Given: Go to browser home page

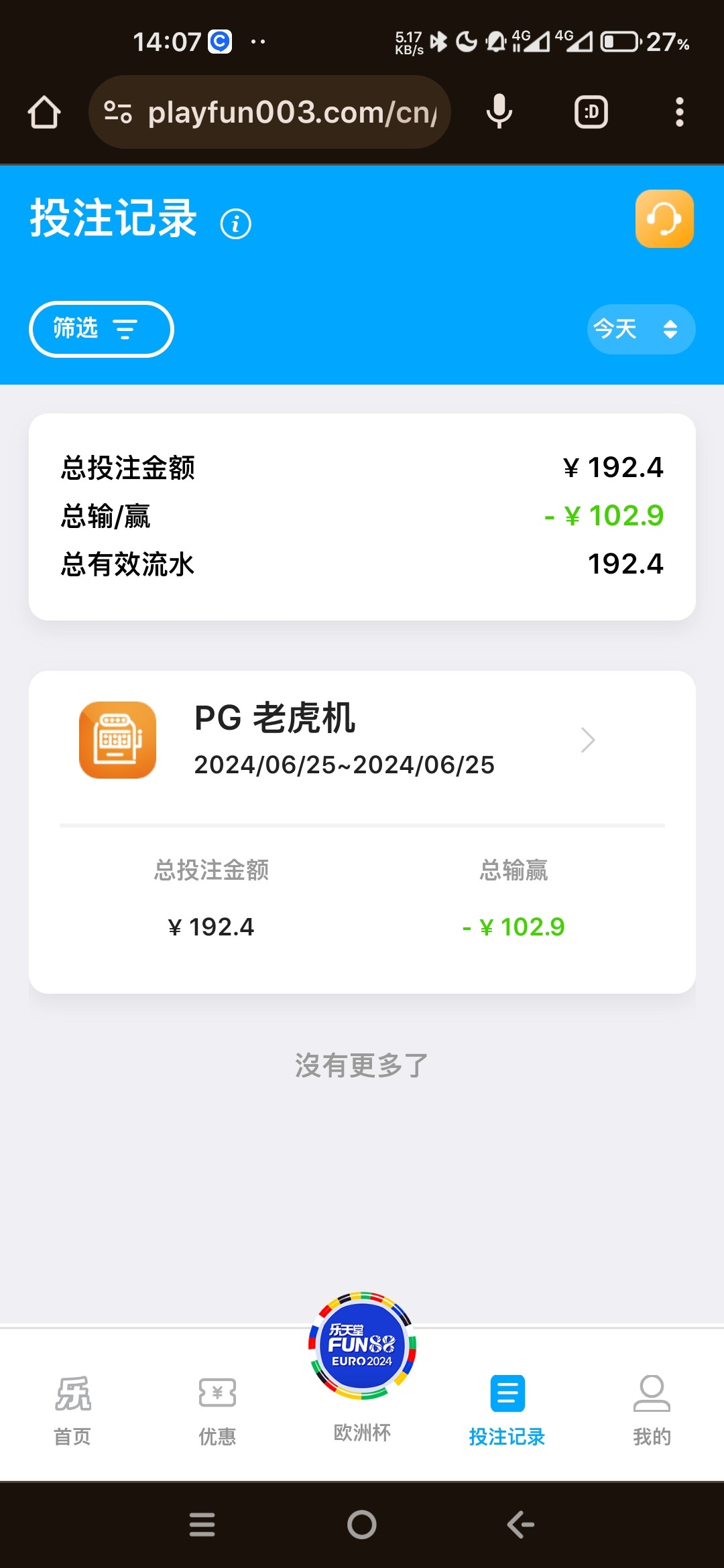Looking at the screenshot, I should pyautogui.click(x=44, y=112).
